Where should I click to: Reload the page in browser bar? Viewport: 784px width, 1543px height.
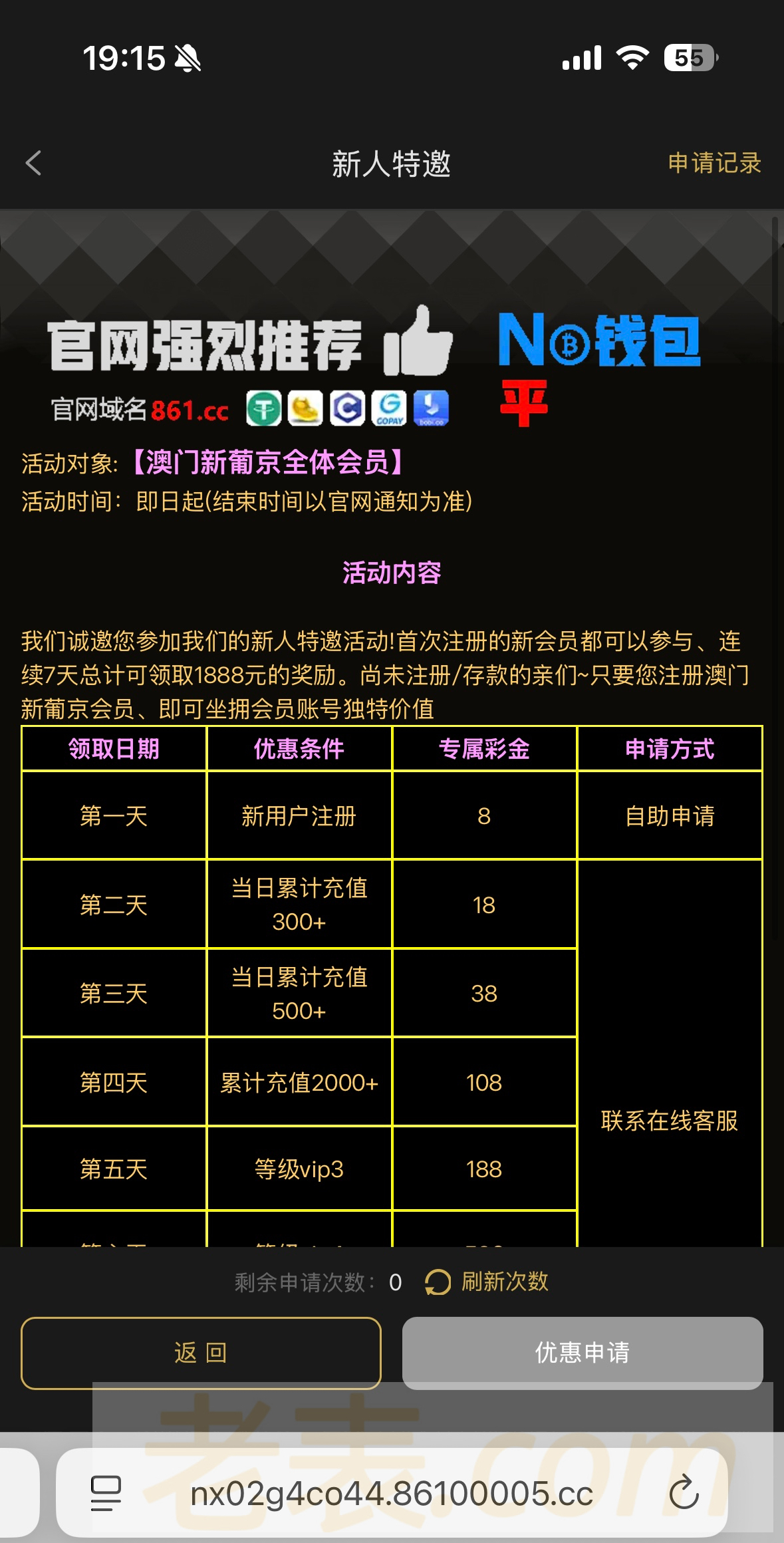[684, 1493]
